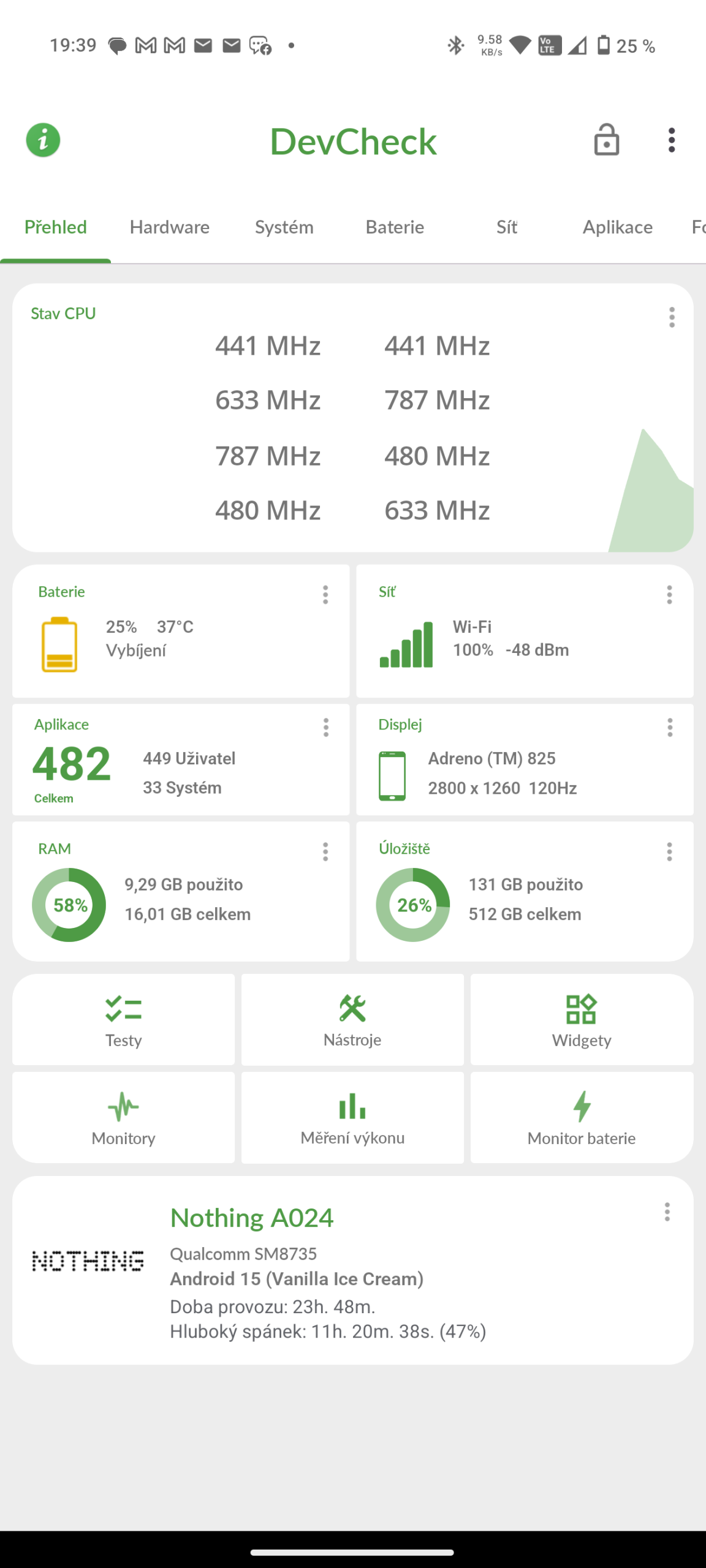Open the green info icon
Image resolution: width=706 pixels, height=1568 pixels.
pos(43,140)
